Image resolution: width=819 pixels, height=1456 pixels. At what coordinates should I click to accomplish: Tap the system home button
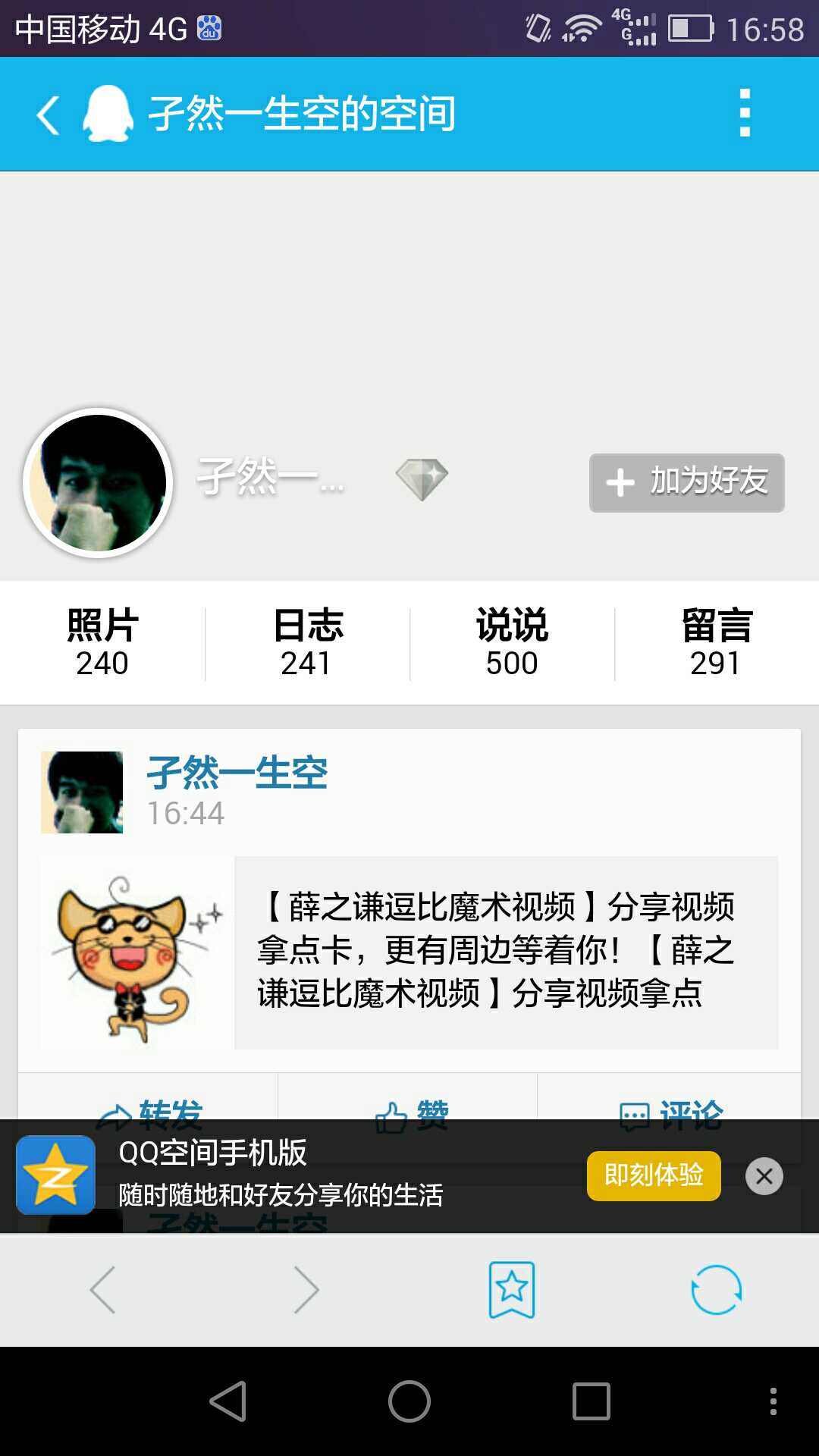point(409,1401)
